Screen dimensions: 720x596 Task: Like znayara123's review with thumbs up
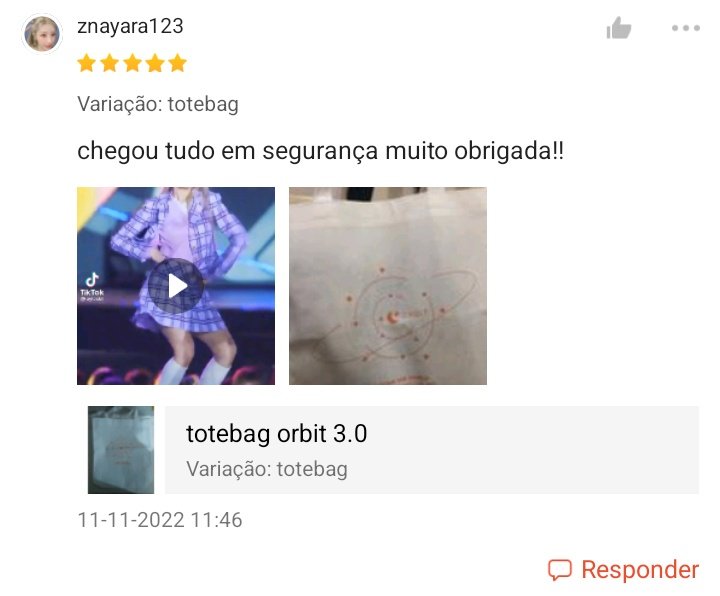coord(619,28)
